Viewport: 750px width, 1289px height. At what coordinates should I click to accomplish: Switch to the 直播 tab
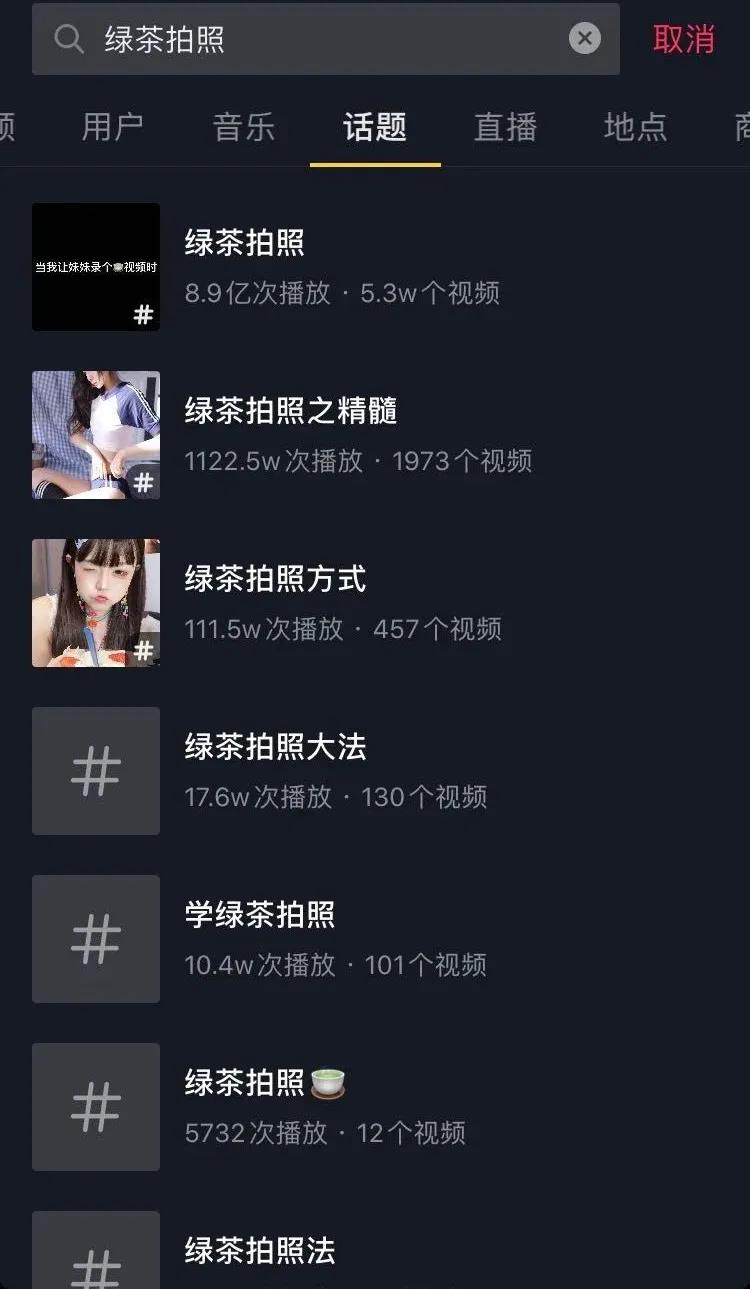click(x=505, y=127)
